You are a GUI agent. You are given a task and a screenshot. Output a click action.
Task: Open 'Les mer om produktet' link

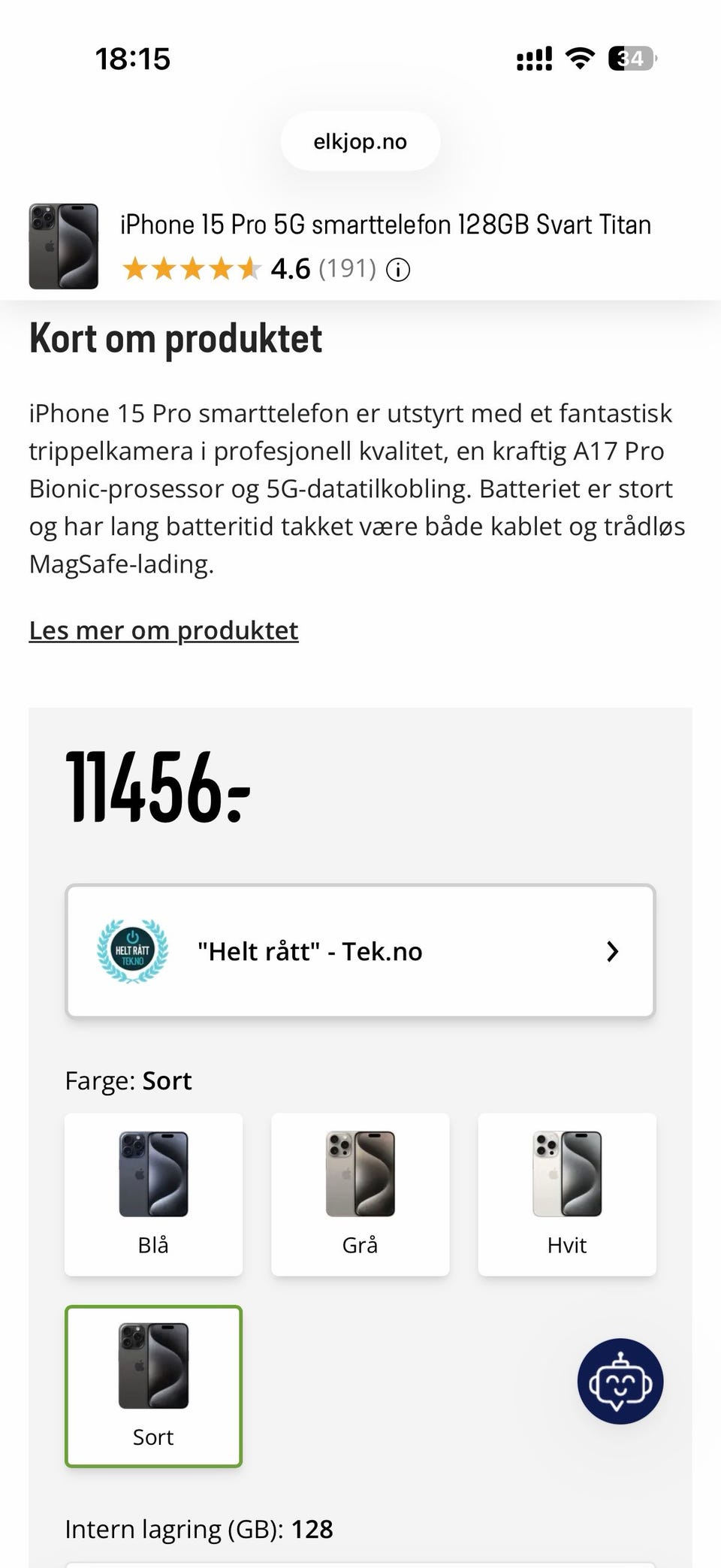[x=163, y=630]
